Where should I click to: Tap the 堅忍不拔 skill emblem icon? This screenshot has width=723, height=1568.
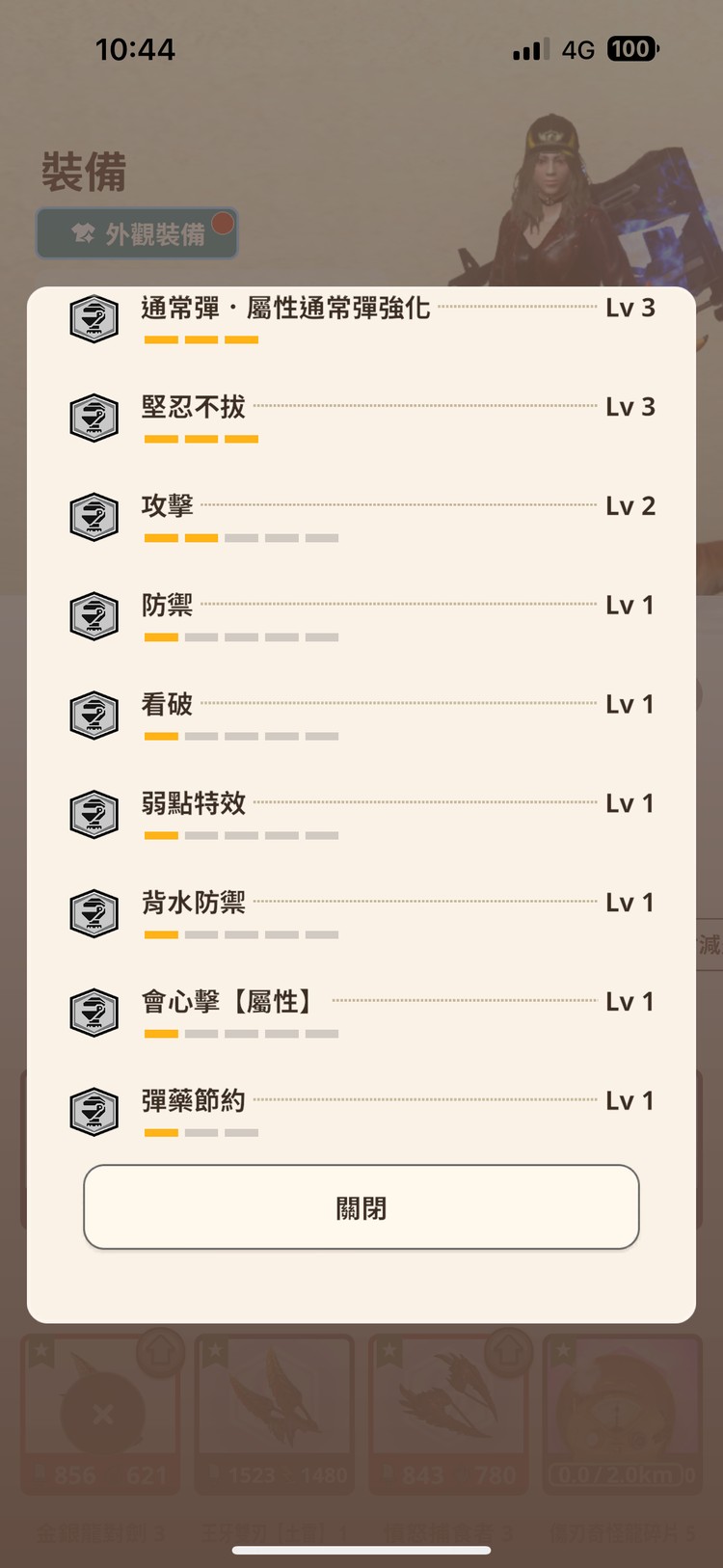[x=94, y=418]
